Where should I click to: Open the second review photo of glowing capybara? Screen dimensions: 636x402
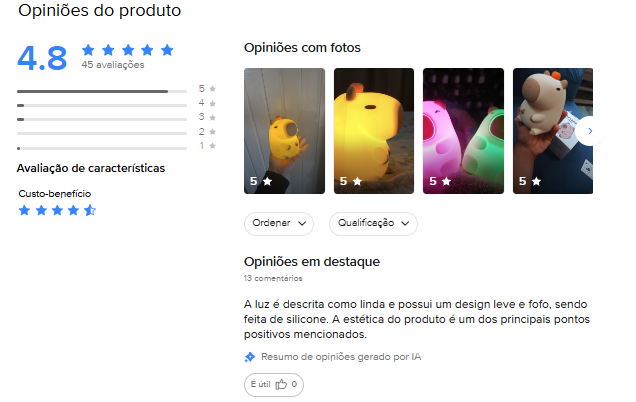point(373,130)
